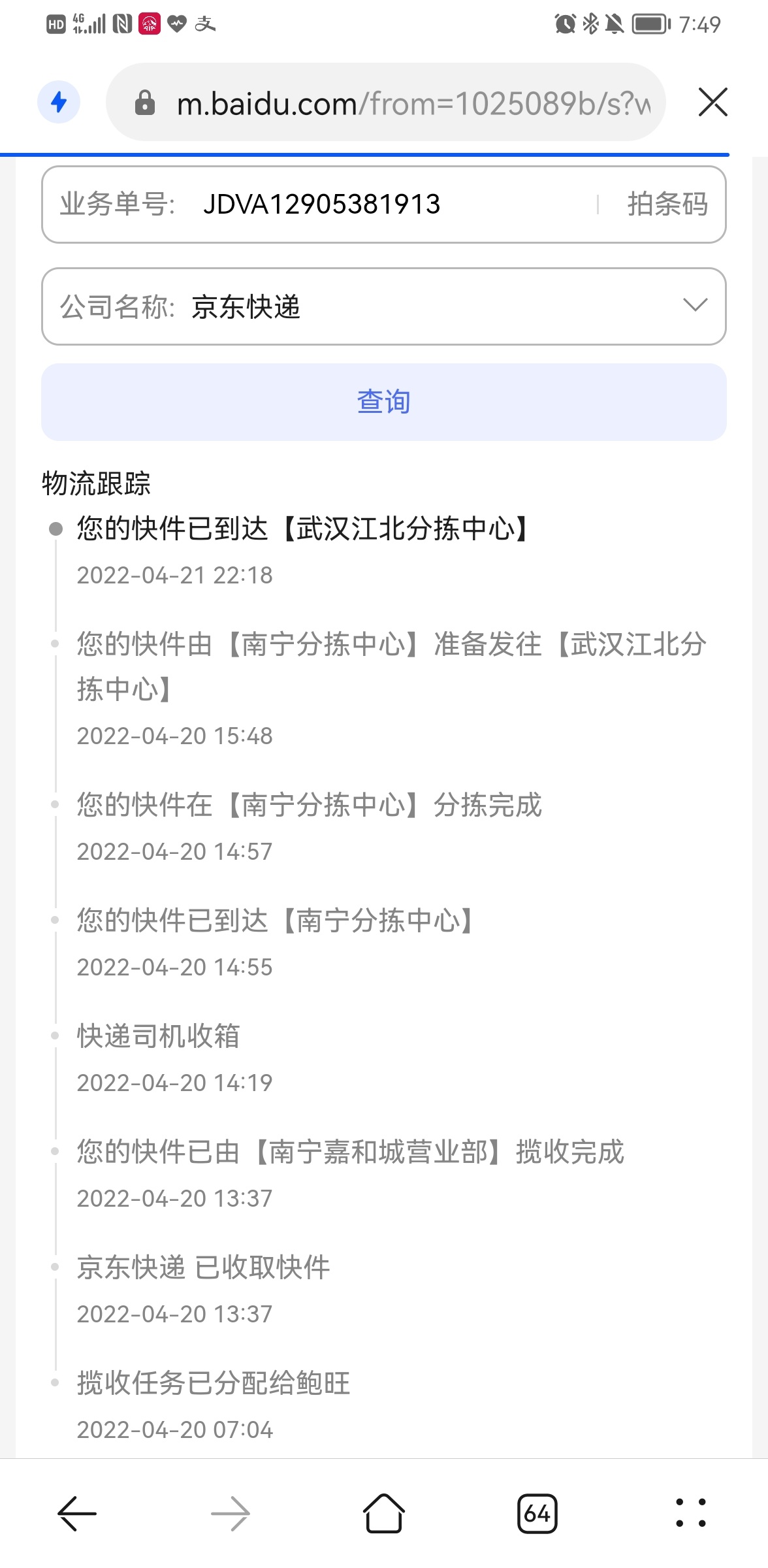Open the browser home page
The height and width of the screenshot is (1568, 768).
(384, 1512)
